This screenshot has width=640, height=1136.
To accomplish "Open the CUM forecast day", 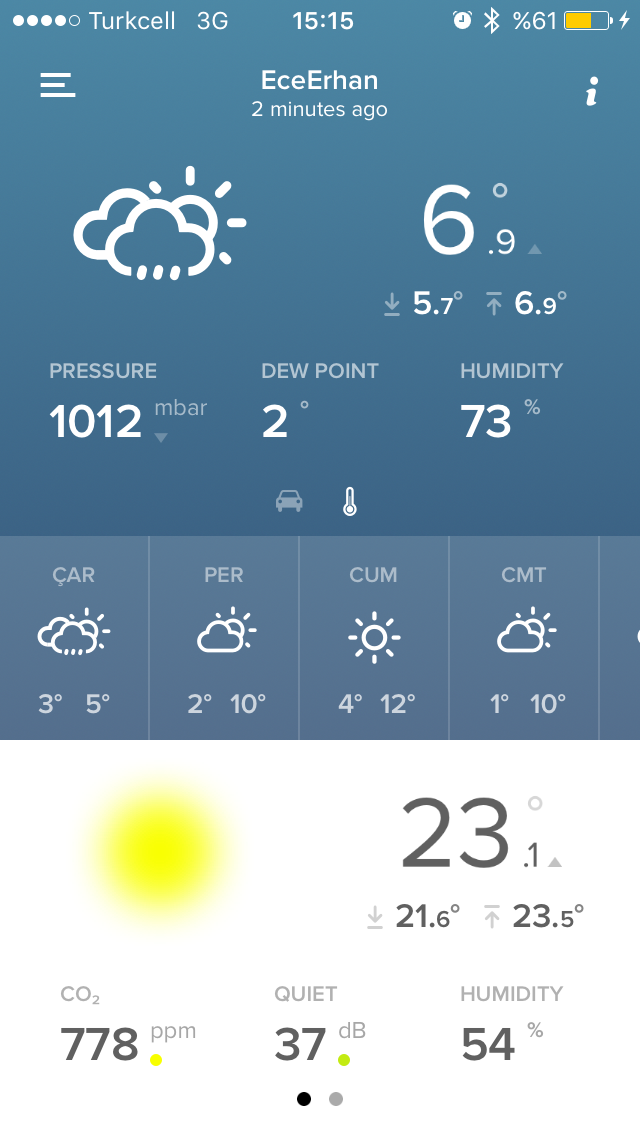I will tap(374, 638).
